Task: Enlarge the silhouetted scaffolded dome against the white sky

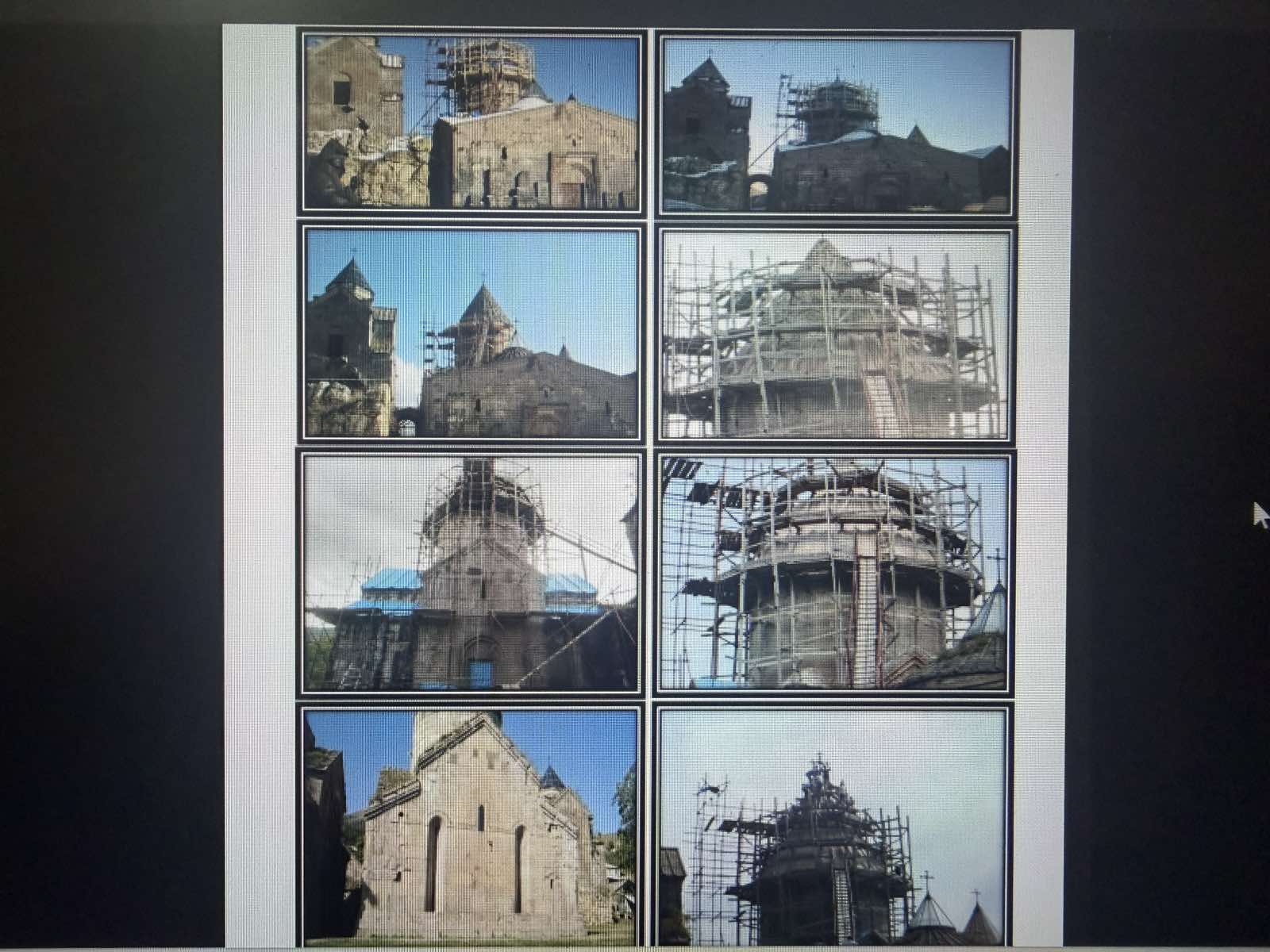Action: pyautogui.click(x=833, y=827)
